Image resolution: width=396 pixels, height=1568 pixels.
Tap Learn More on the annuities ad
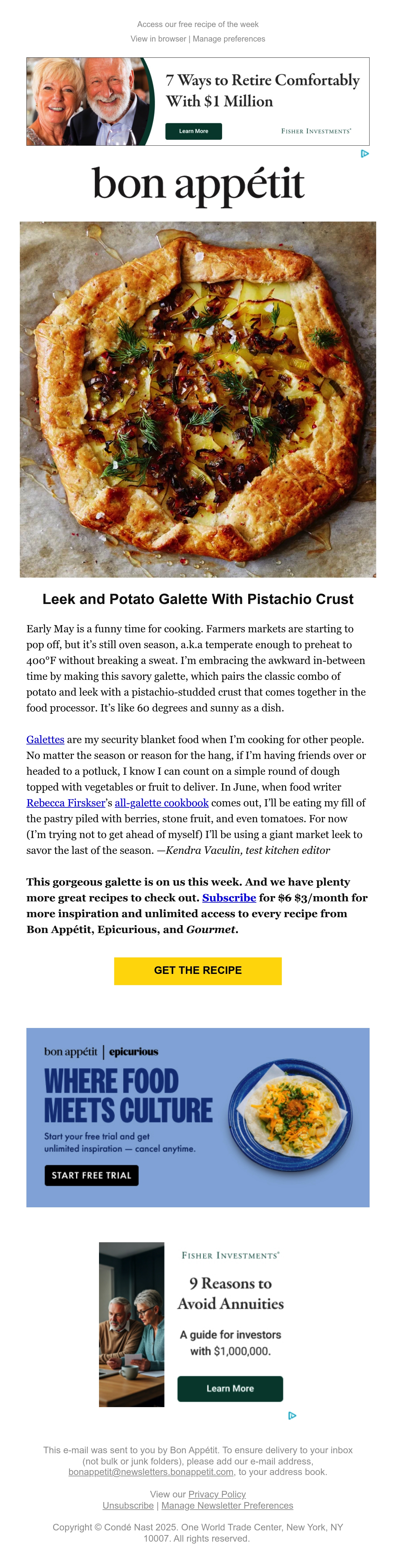pos(230,1388)
